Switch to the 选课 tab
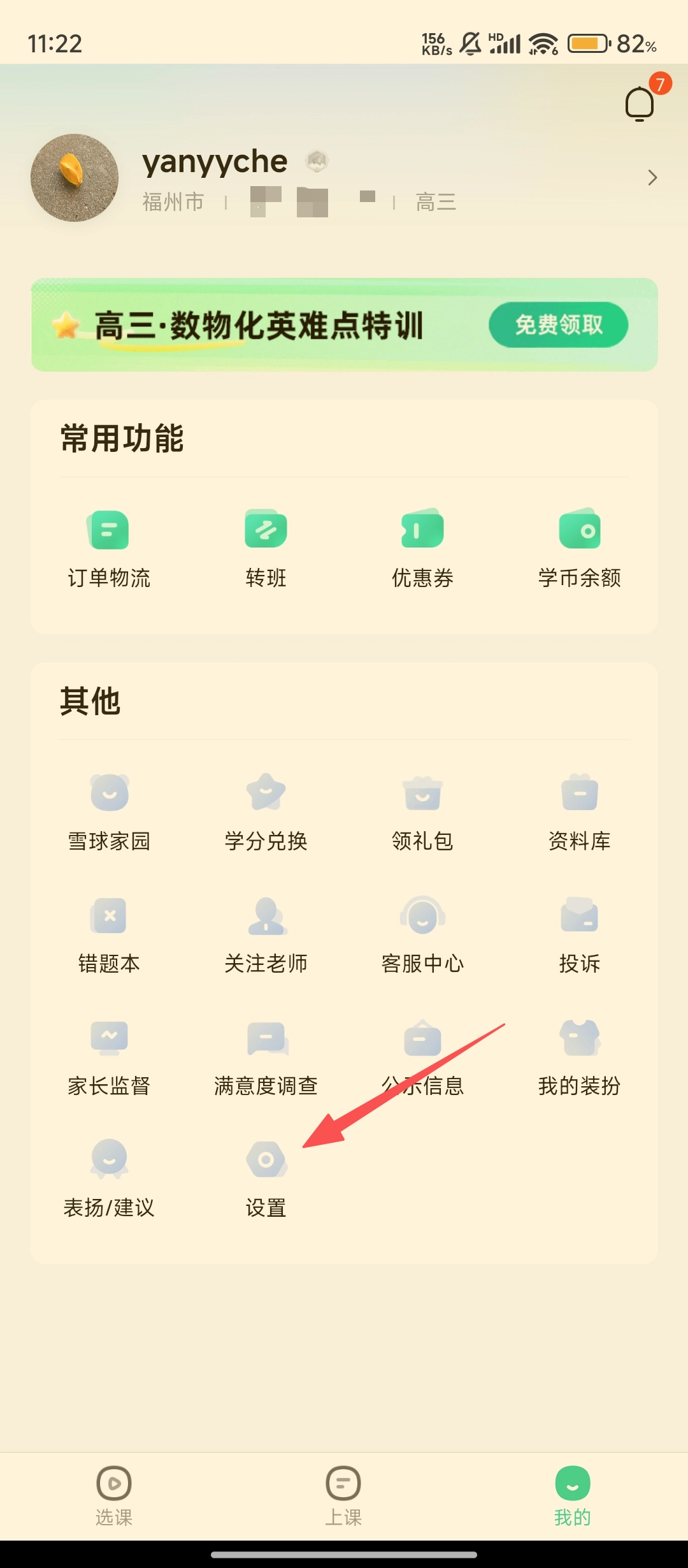Viewport: 688px width, 1568px height. [114, 1495]
